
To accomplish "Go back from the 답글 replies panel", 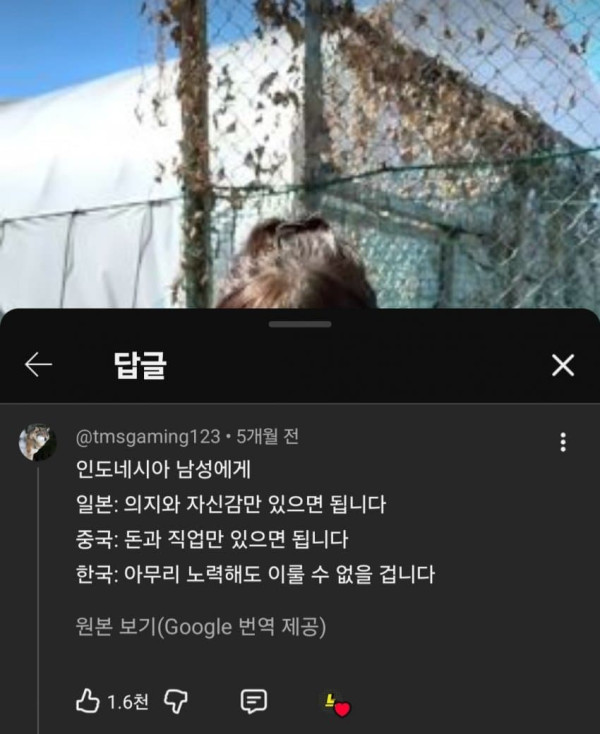I will [38, 365].
